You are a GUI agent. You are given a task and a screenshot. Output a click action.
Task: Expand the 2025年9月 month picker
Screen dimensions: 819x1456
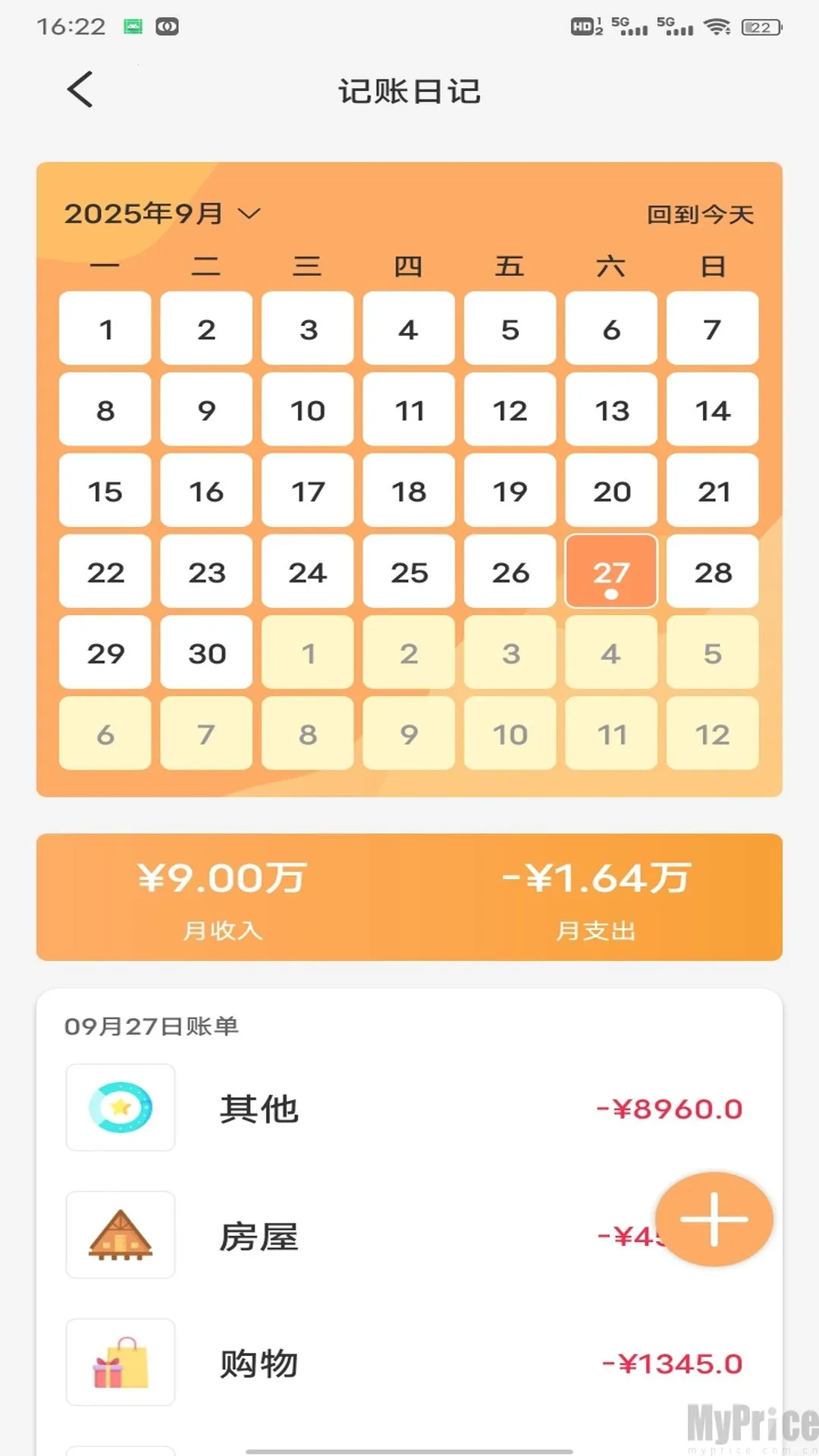(162, 214)
